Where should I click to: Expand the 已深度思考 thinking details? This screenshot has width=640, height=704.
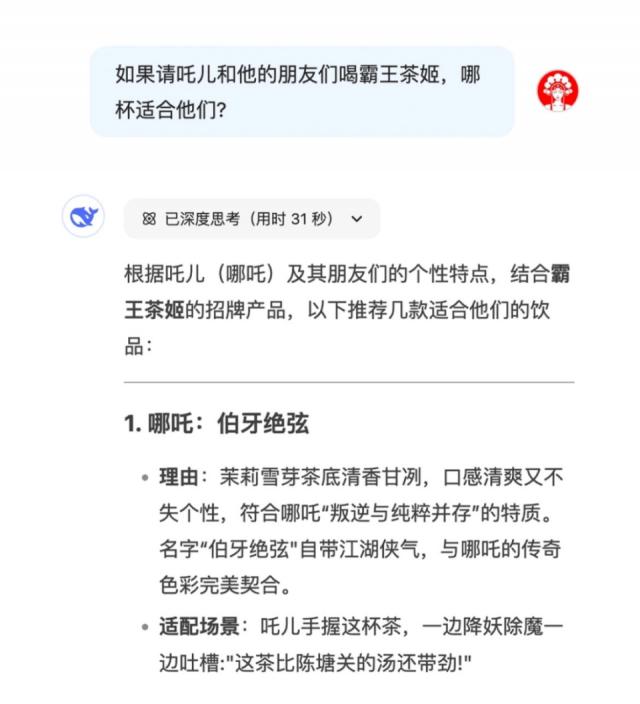pos(251,218)
